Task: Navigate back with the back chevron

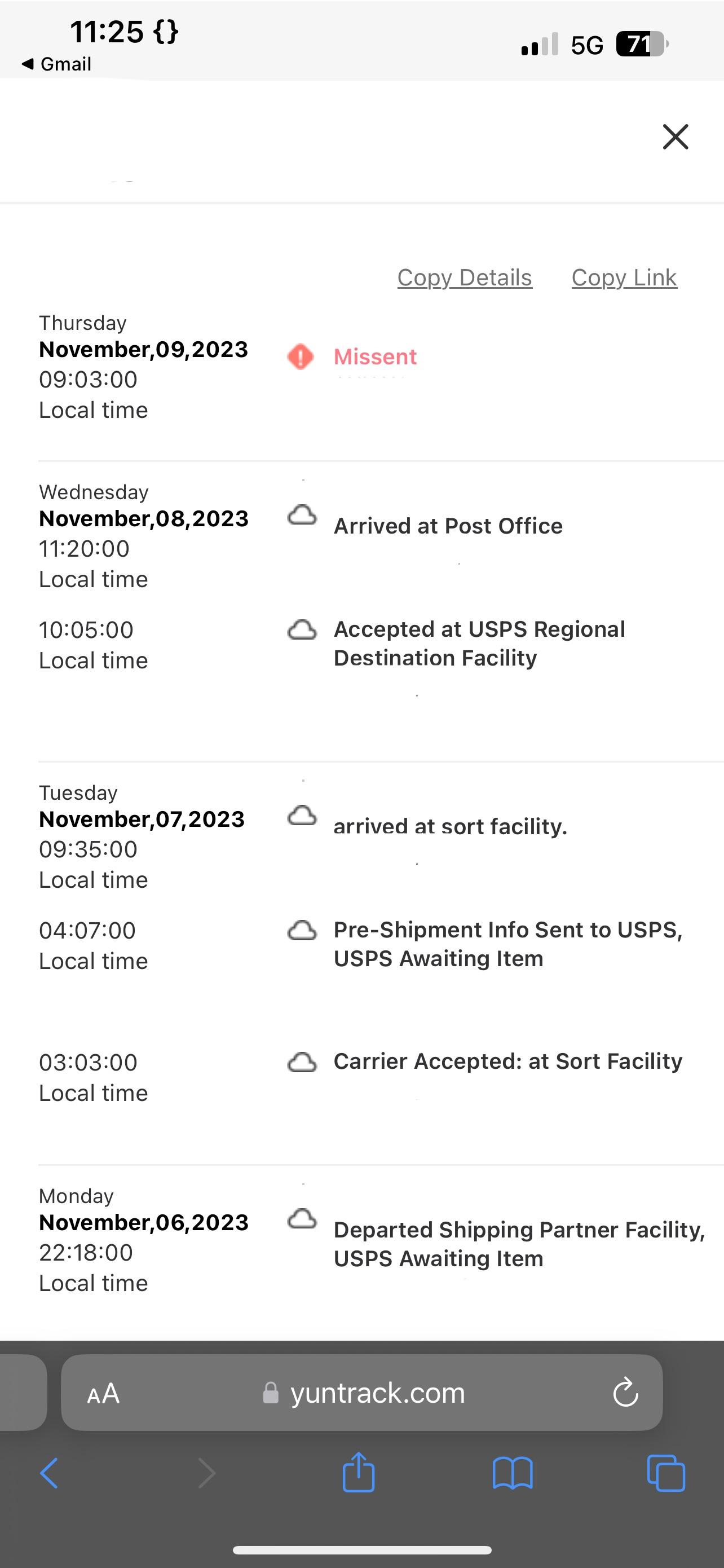Action: click(51, 1474)
